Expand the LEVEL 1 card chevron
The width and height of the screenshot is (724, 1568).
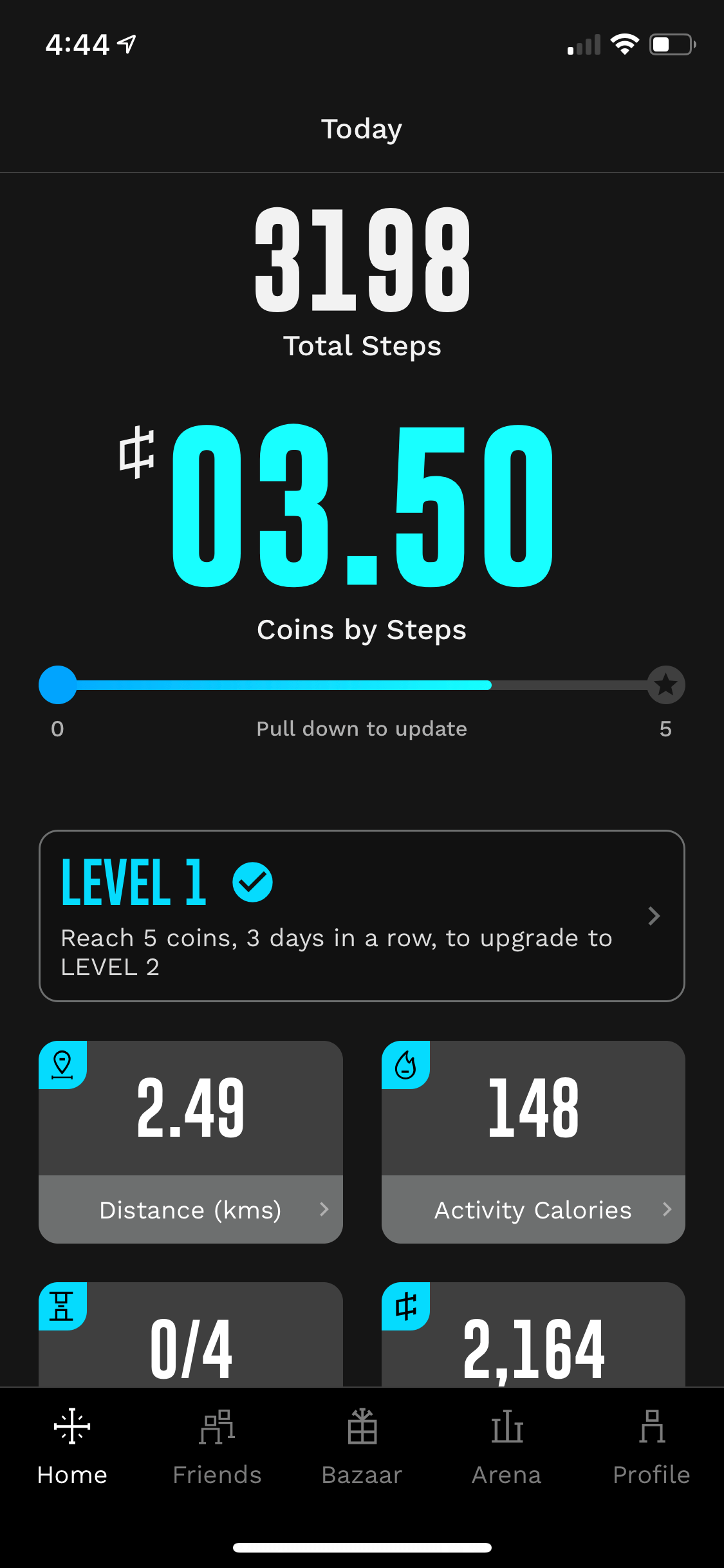pos(654,916)
